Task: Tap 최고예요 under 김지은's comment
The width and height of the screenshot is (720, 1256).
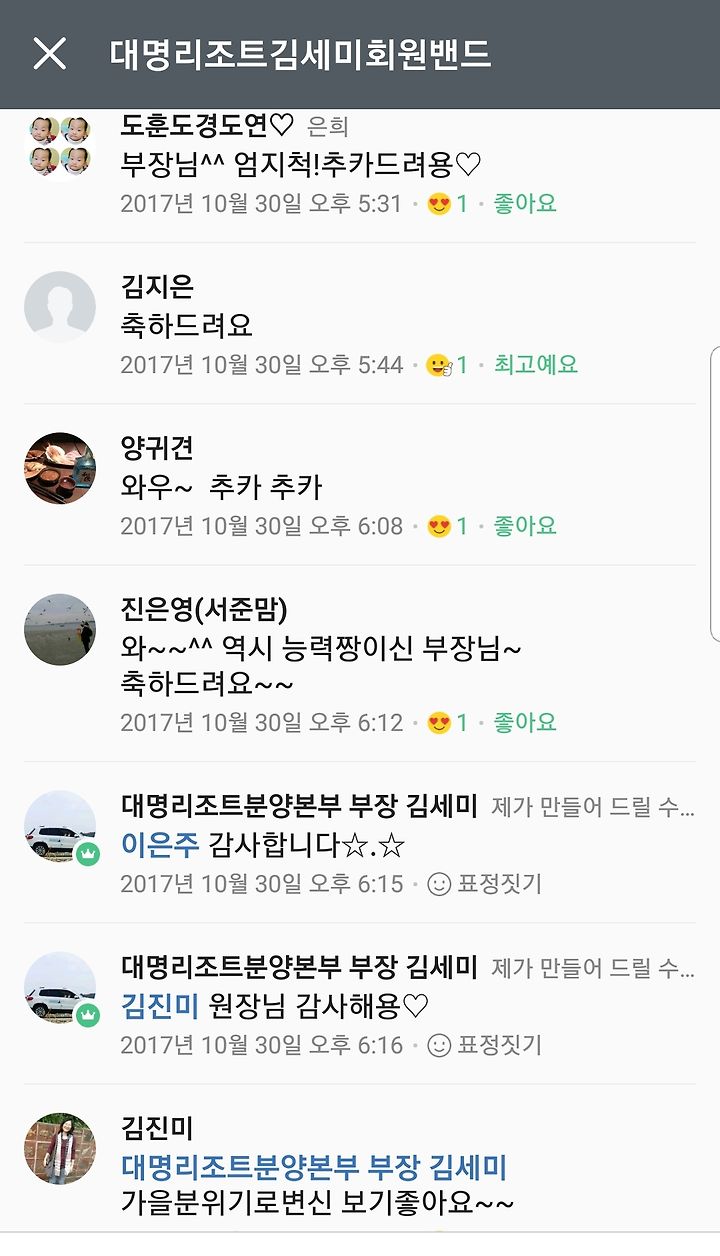Action: [536, 365]
